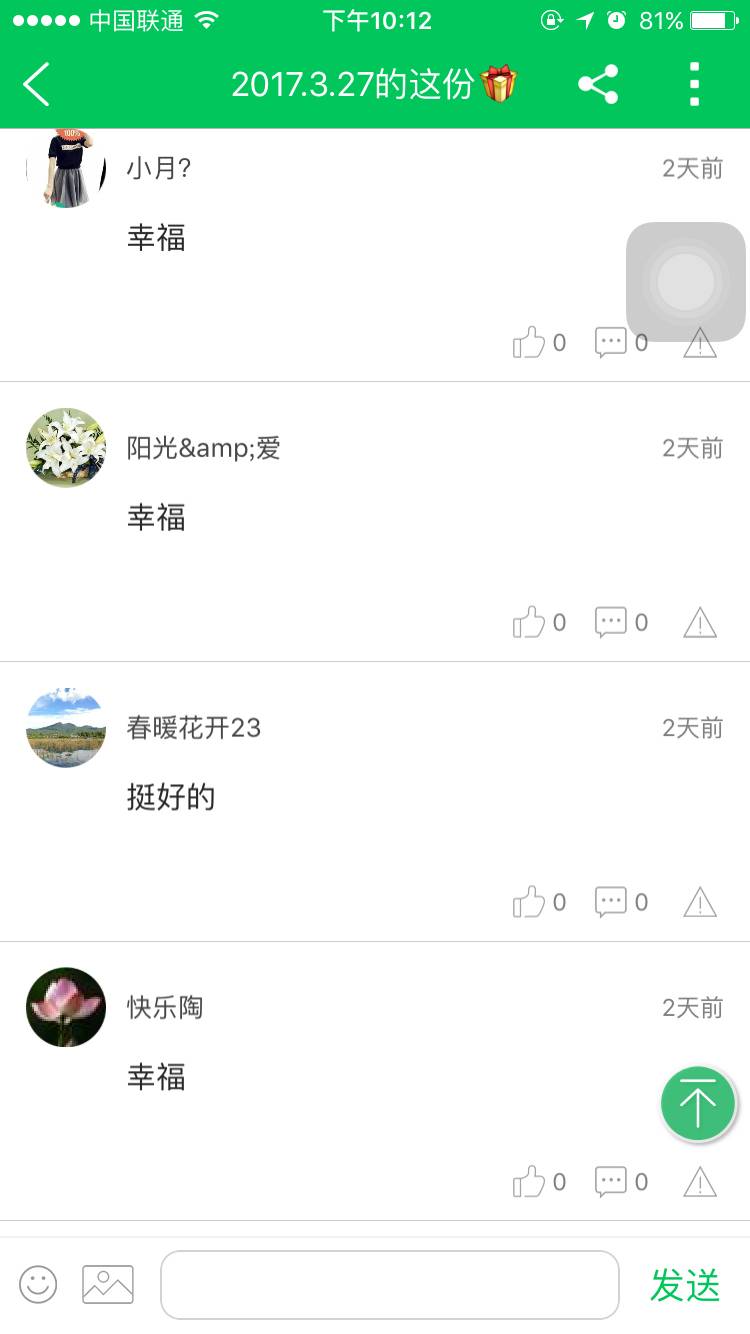Share this post via the share icon

click(598, 84)
